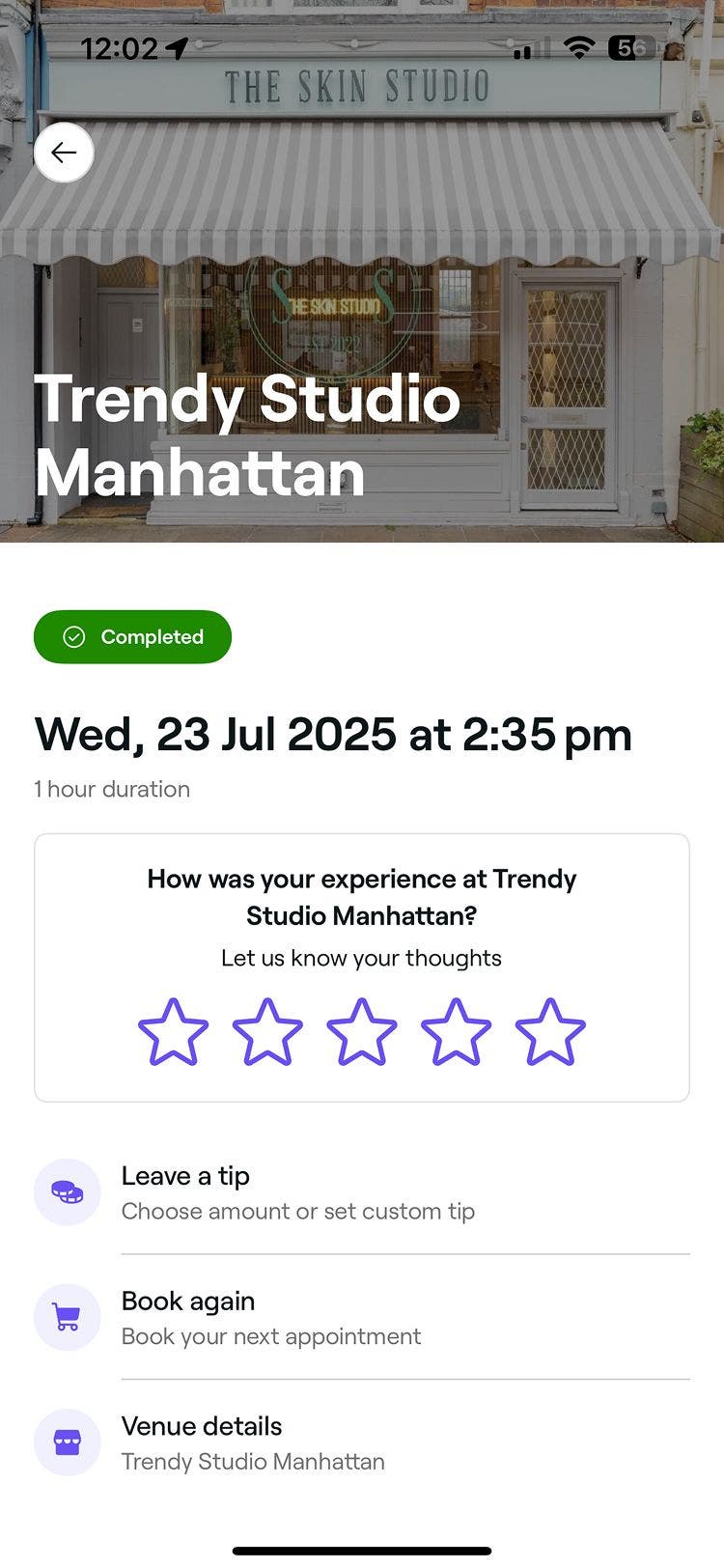This screenshot has width=724, height=1568.
Task: Tap the checkmark icon in the Completed badge
Action: (74, 636)
